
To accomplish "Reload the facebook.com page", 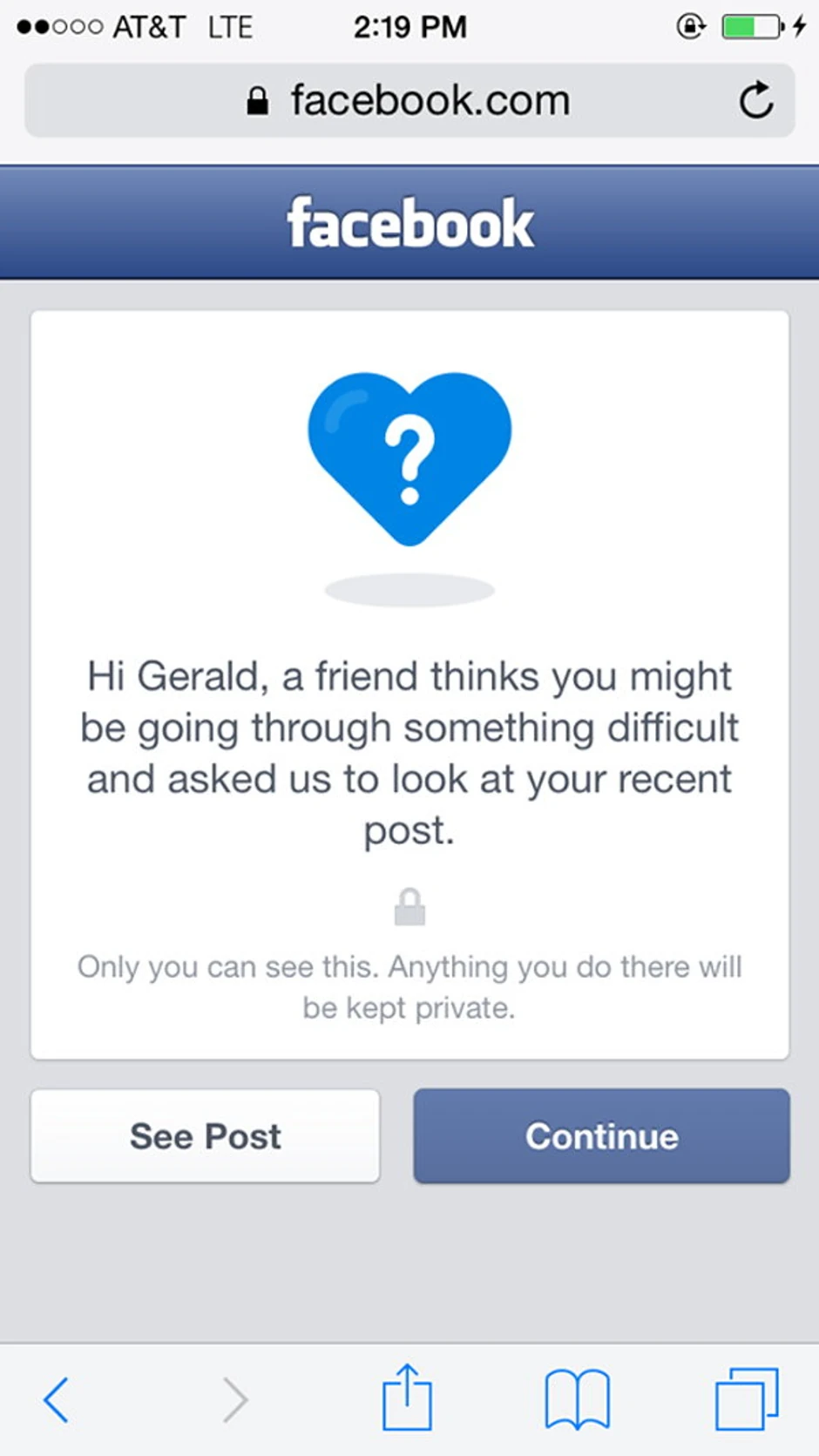I will pos(755,100).
